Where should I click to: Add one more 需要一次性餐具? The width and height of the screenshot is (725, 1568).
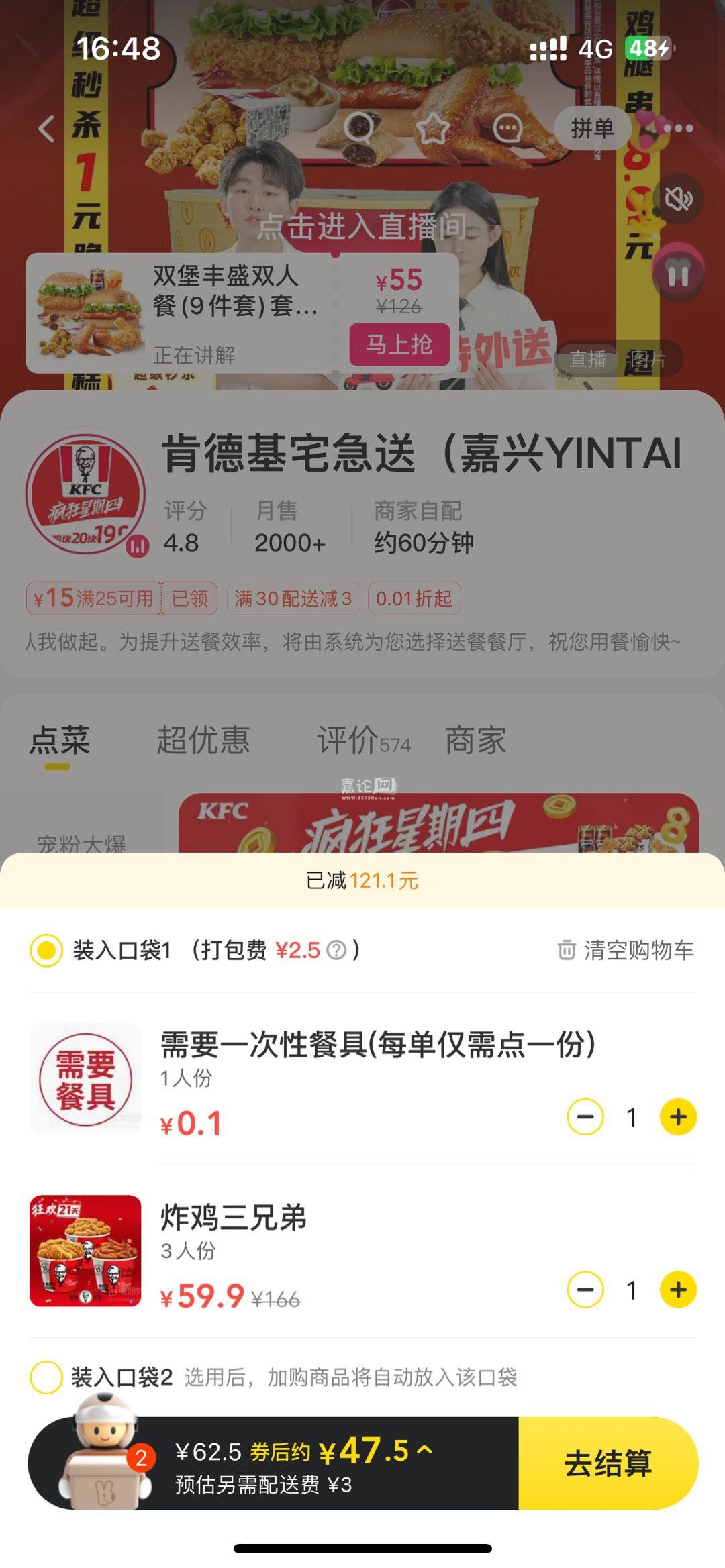point(678,1117)
